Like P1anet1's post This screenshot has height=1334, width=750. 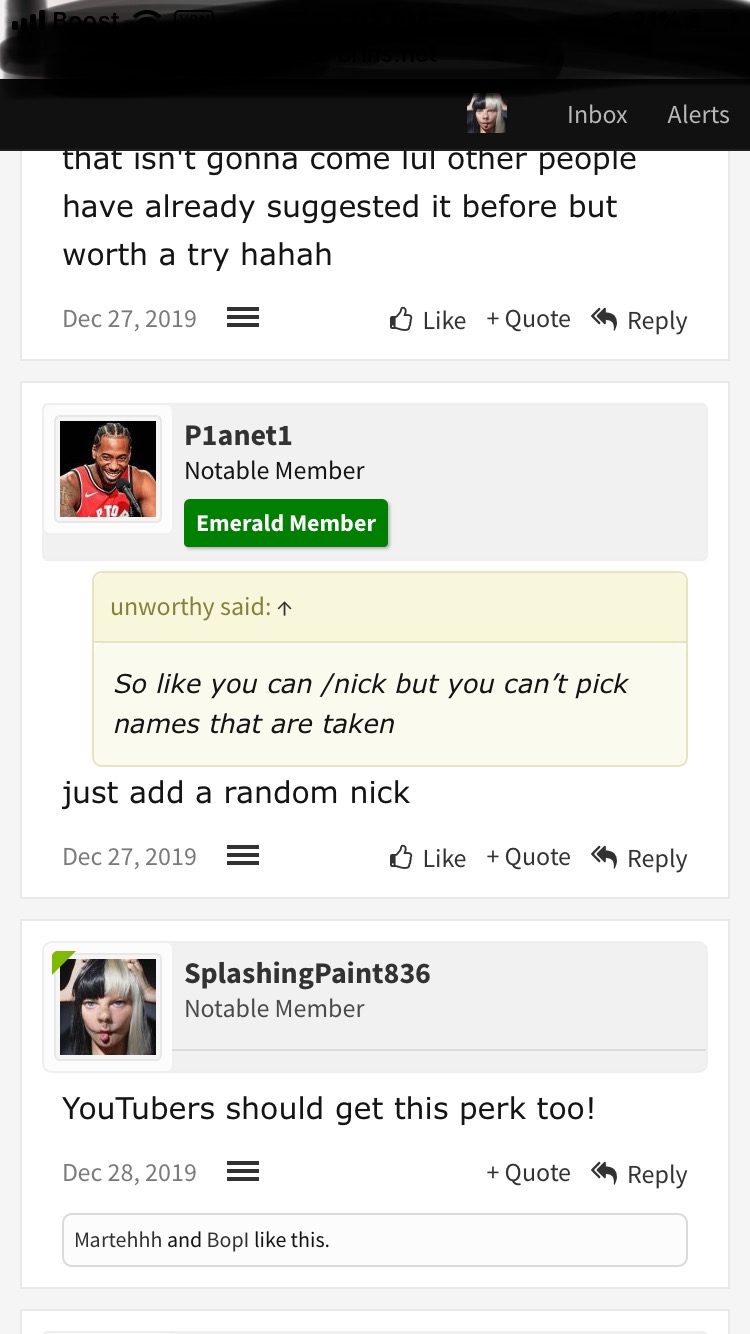point(428,858)
